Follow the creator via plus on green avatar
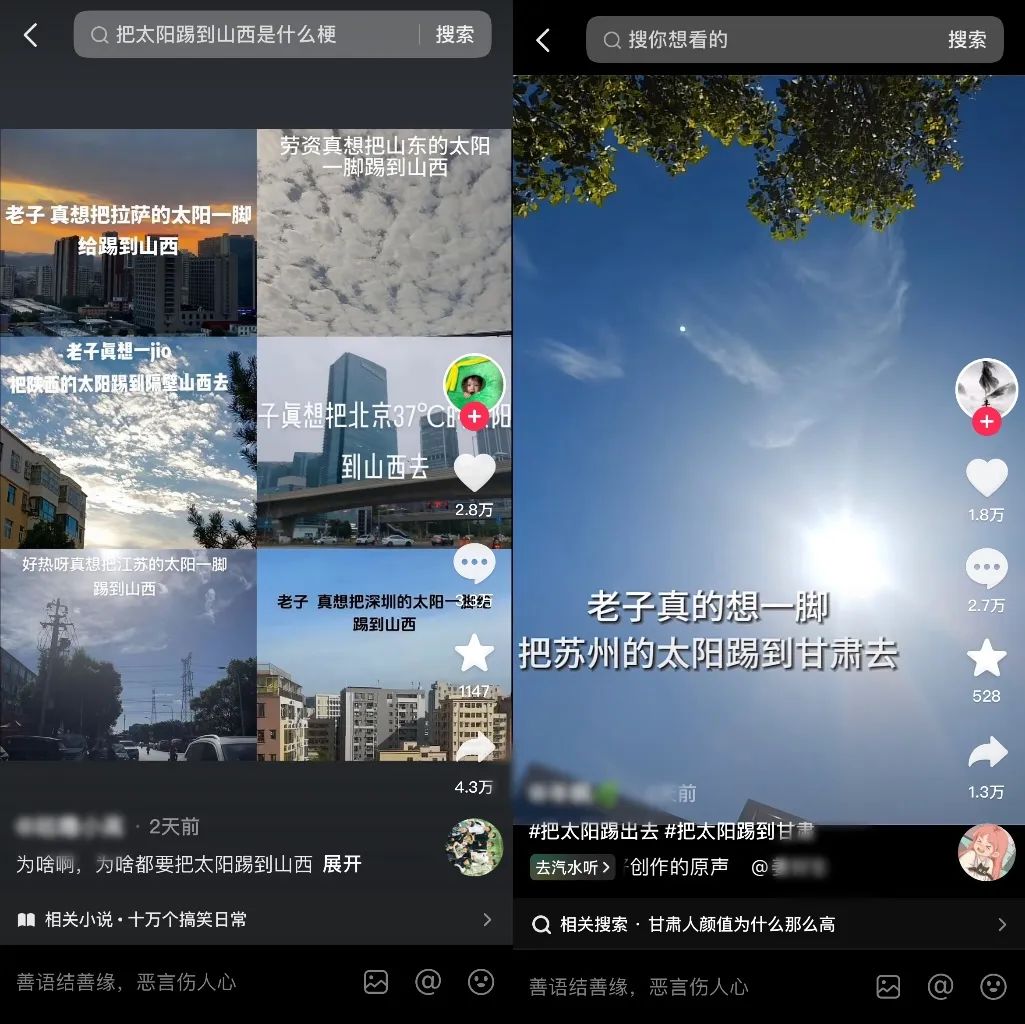 coord(474,416)
